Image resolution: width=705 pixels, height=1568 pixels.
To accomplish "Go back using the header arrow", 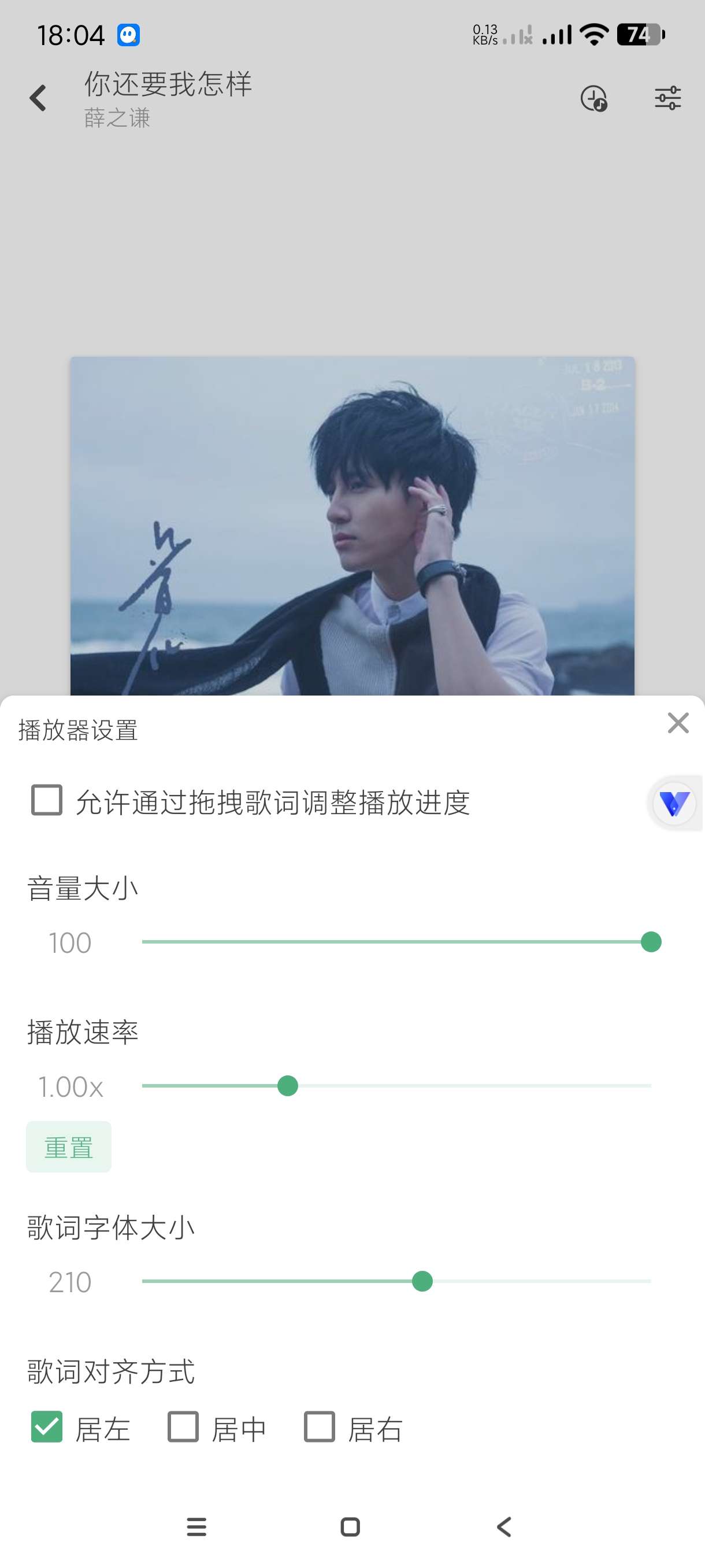I will tap(38, 98).
